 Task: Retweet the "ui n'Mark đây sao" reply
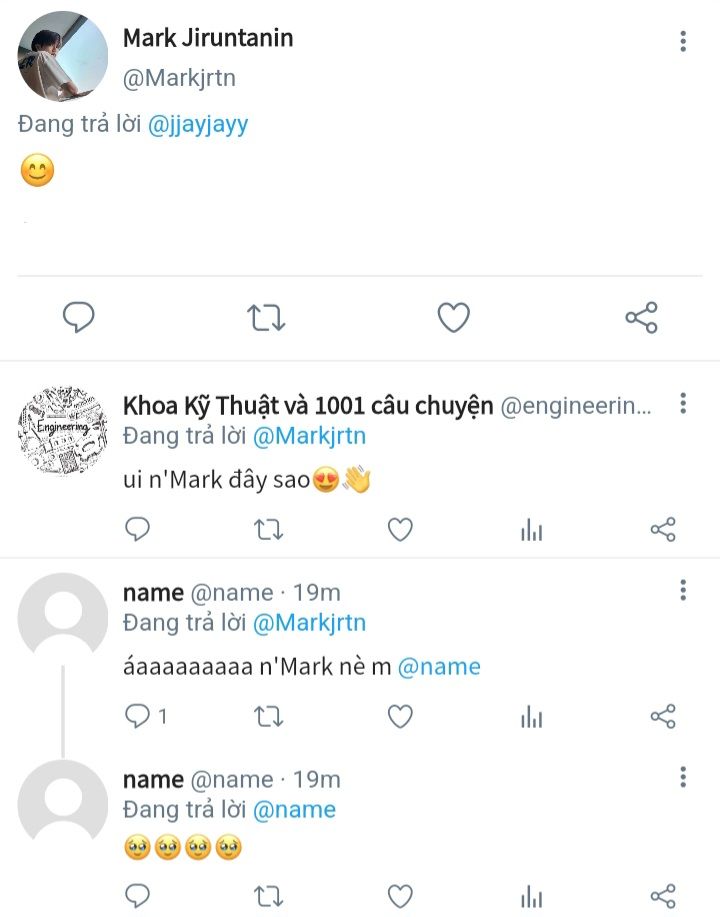pyautogui.click(x=269, y=530)
